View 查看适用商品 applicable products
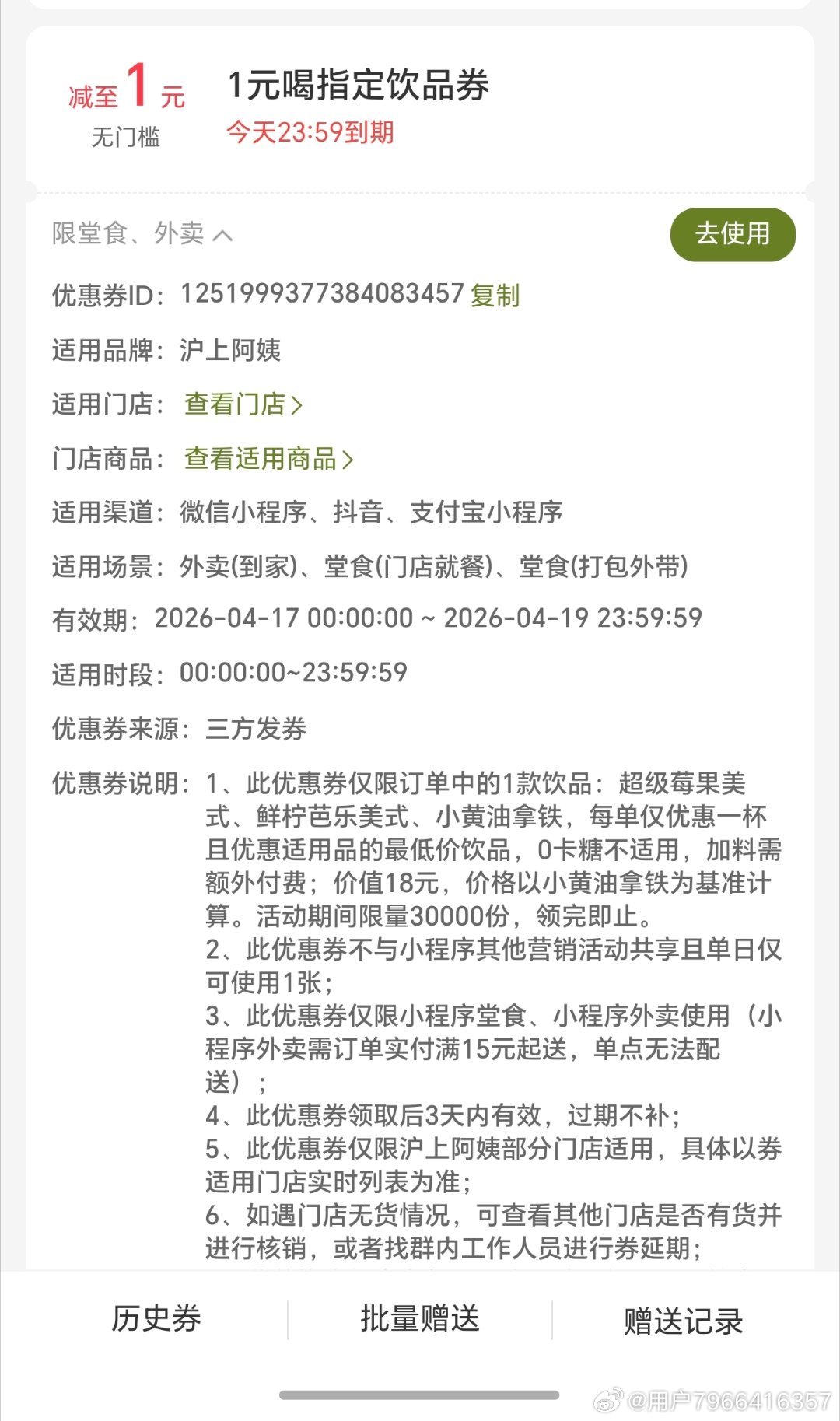Viewport: 840px width, 1421px height. click(x=268, y=459)
